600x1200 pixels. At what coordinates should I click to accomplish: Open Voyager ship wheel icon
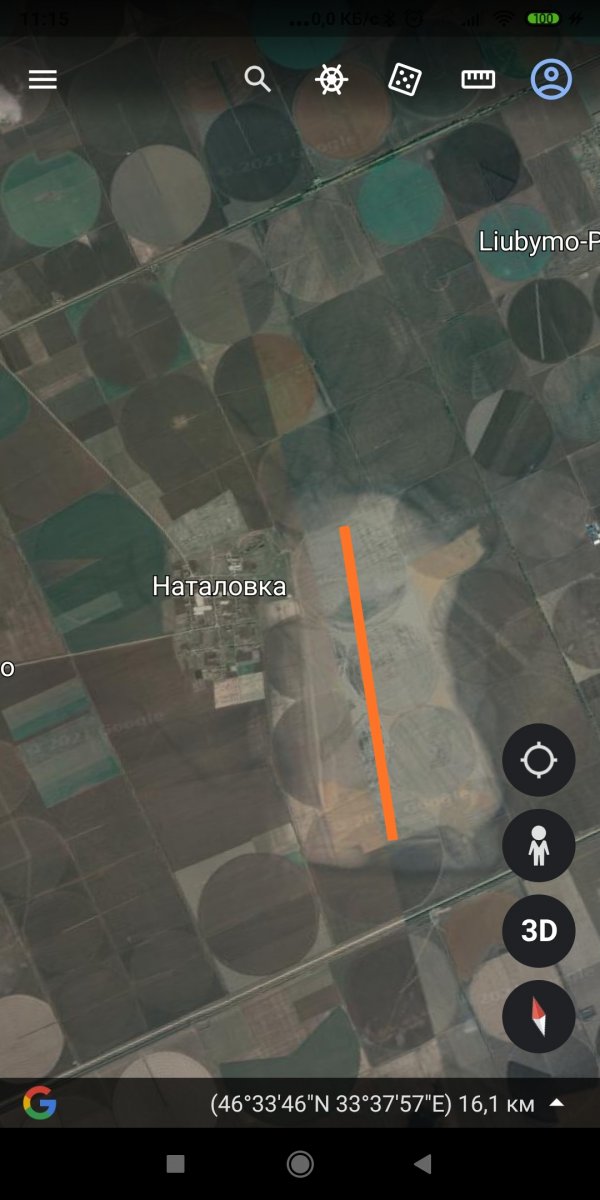click(332, 80)
